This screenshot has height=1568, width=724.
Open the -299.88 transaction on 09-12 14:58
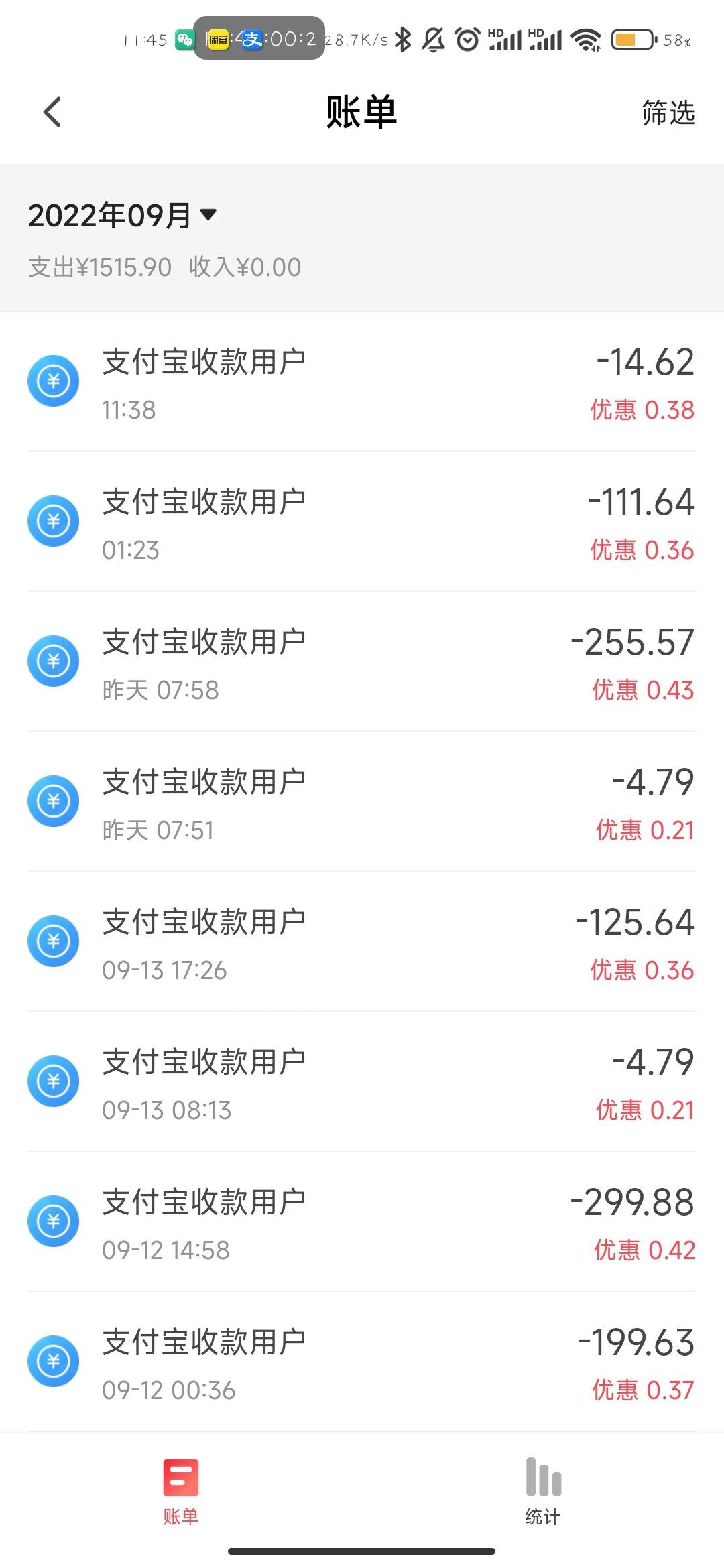362,1222
